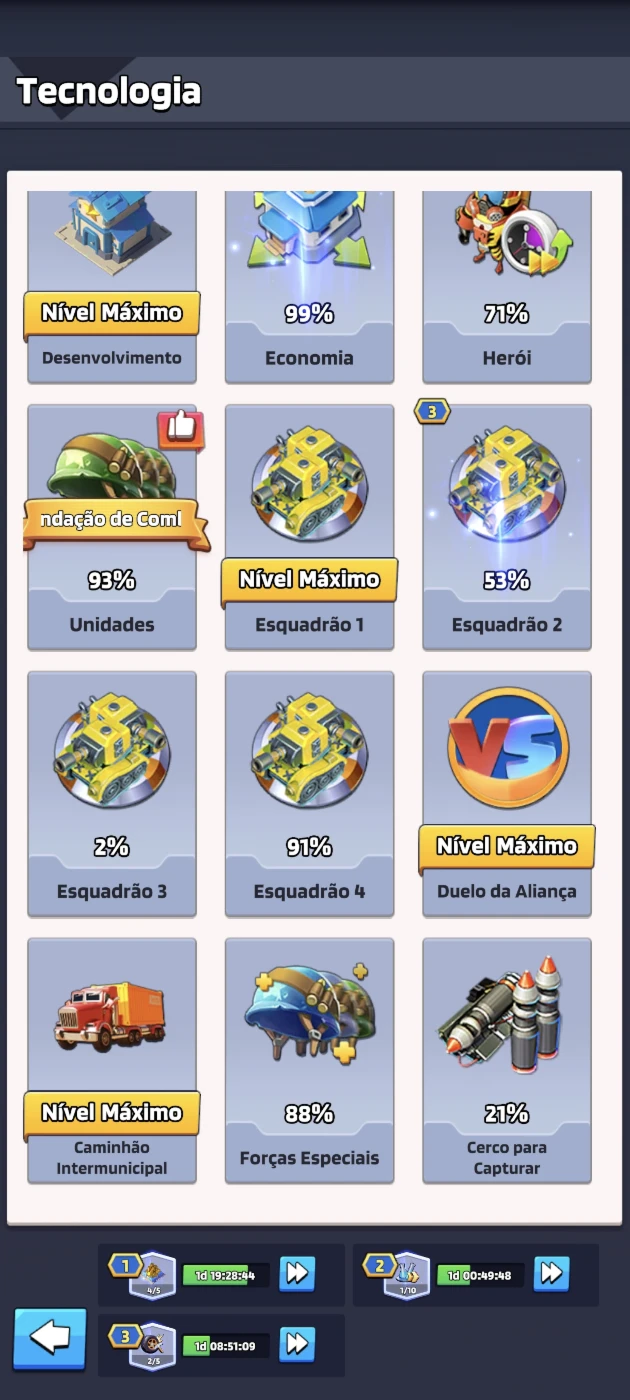Open research queue 1 icon showing 4/5

[152, 1275]
